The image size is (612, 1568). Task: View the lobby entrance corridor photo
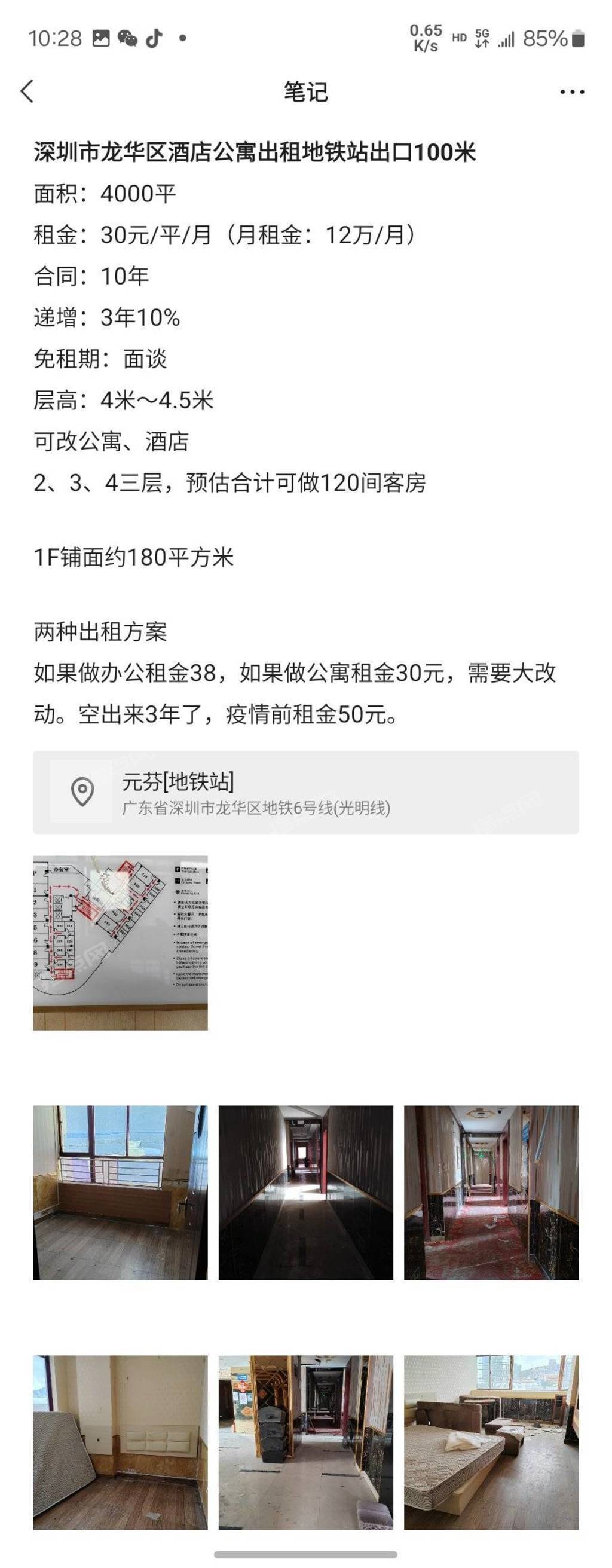pyautogui.click(x=305, y=1442)
